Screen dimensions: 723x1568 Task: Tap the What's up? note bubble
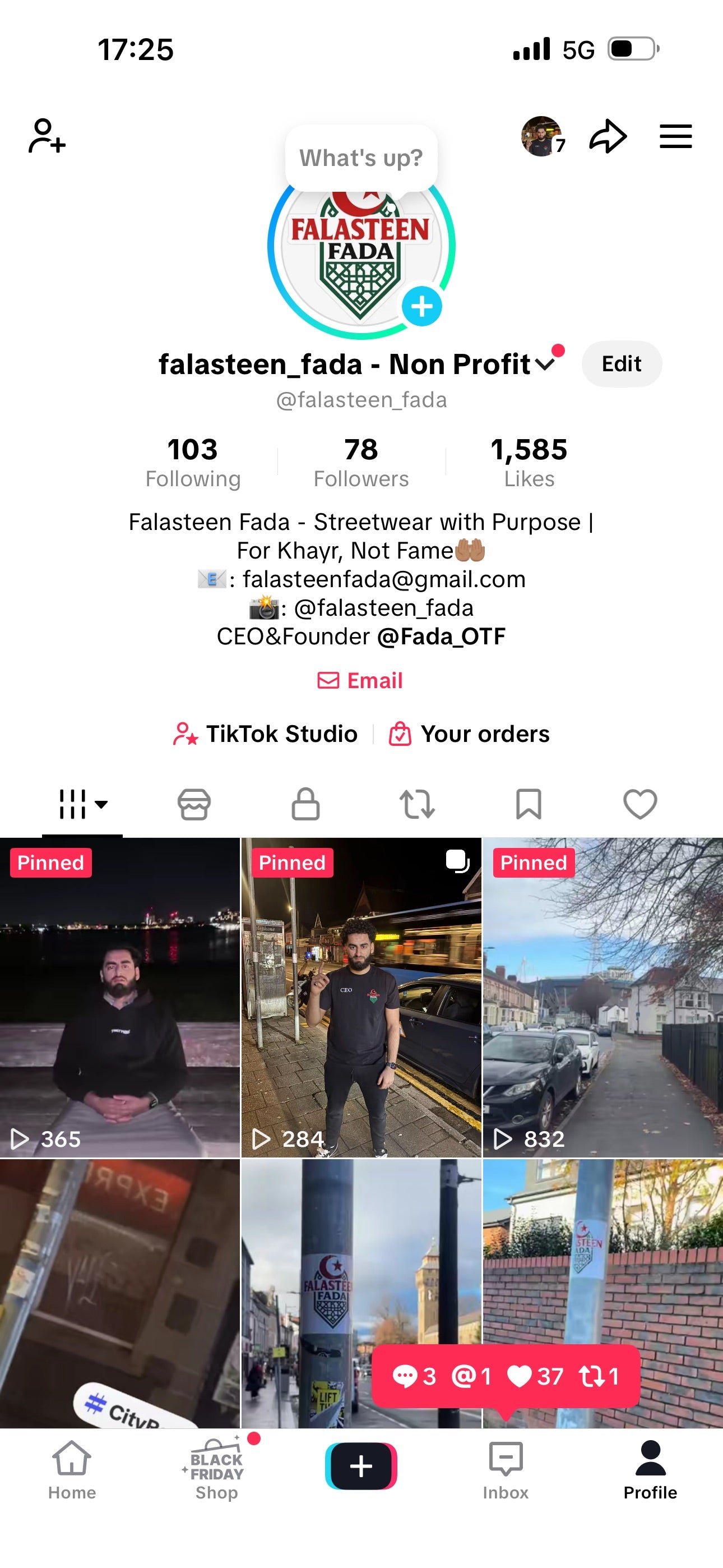(x=361, y=158)
